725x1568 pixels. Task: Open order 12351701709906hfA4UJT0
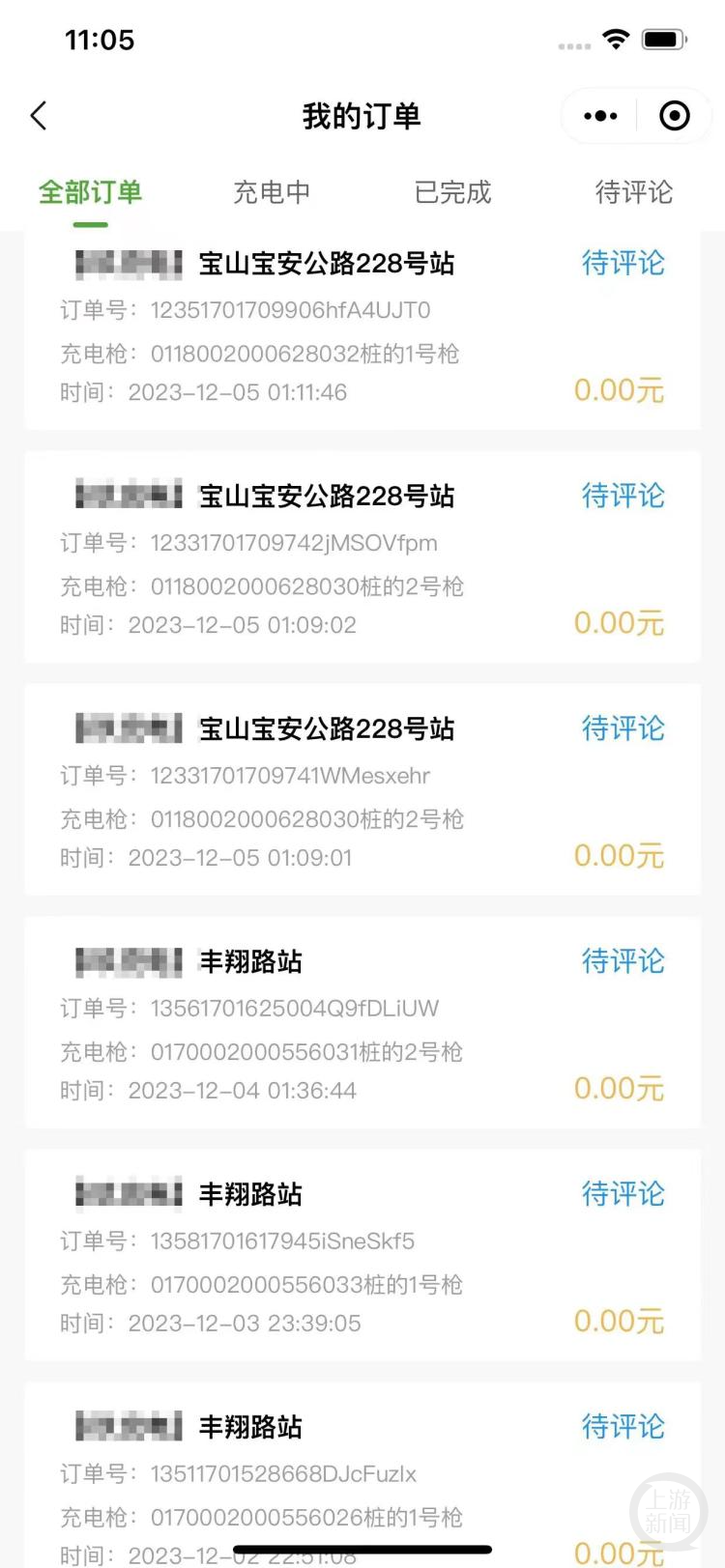pyautogui.click(x=362, y=330)
